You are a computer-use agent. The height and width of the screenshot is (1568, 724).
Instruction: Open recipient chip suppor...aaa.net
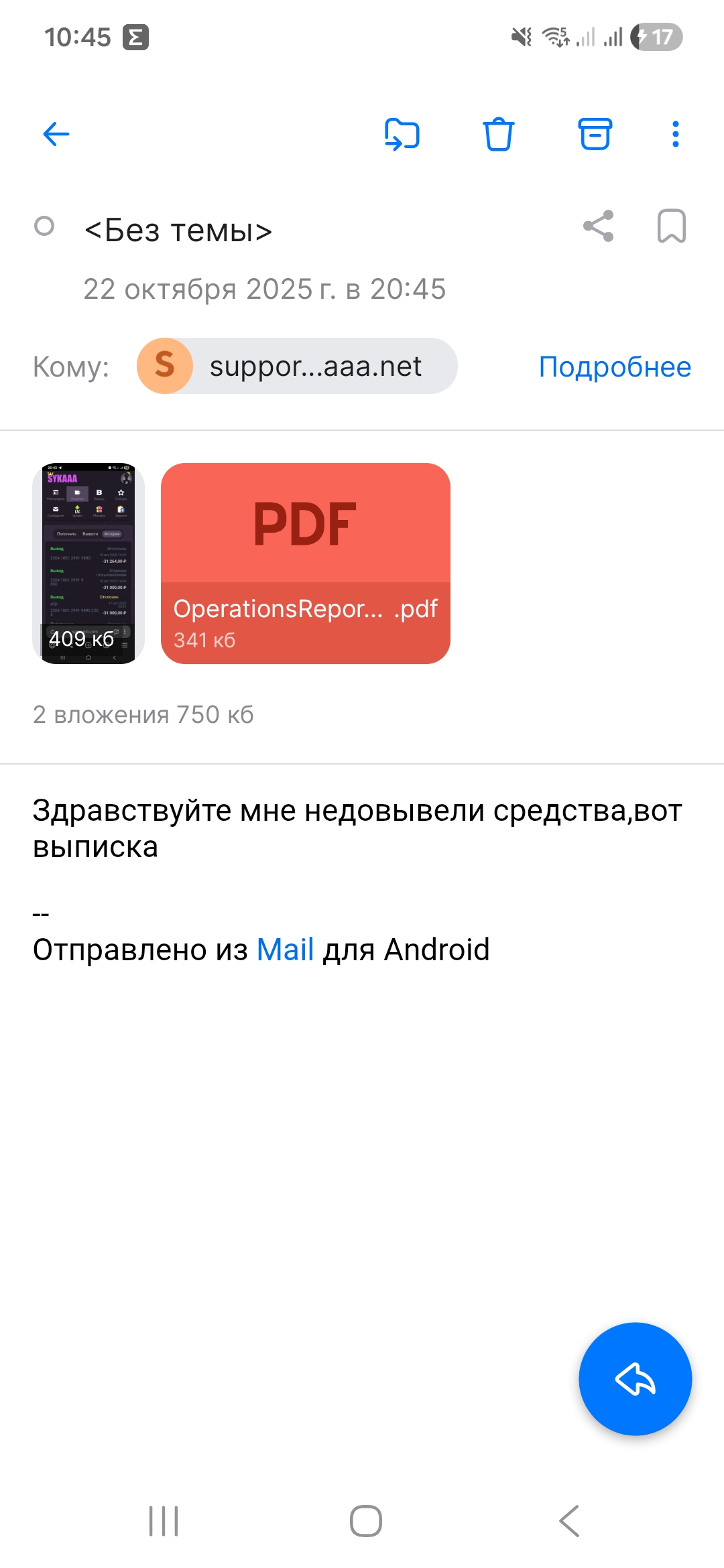(x=297, y=367)
